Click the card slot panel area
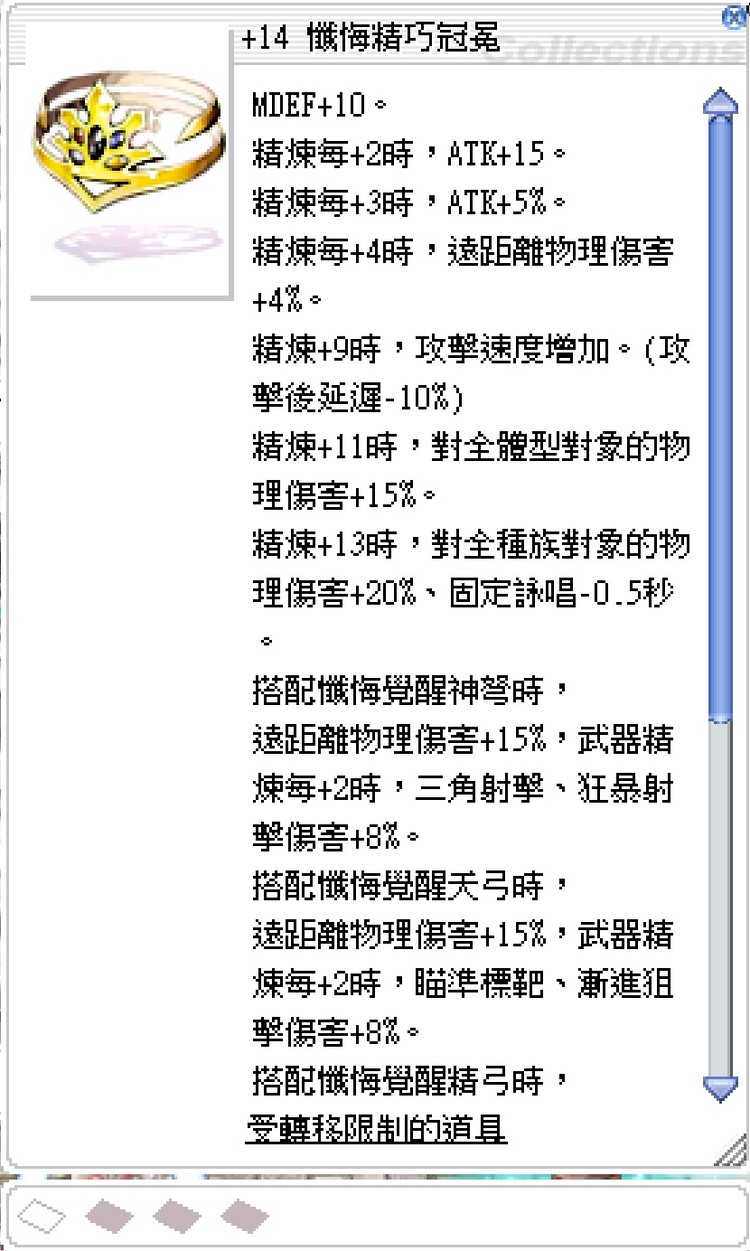This screenshot has height=1251, width=750. click(375, 1217)
